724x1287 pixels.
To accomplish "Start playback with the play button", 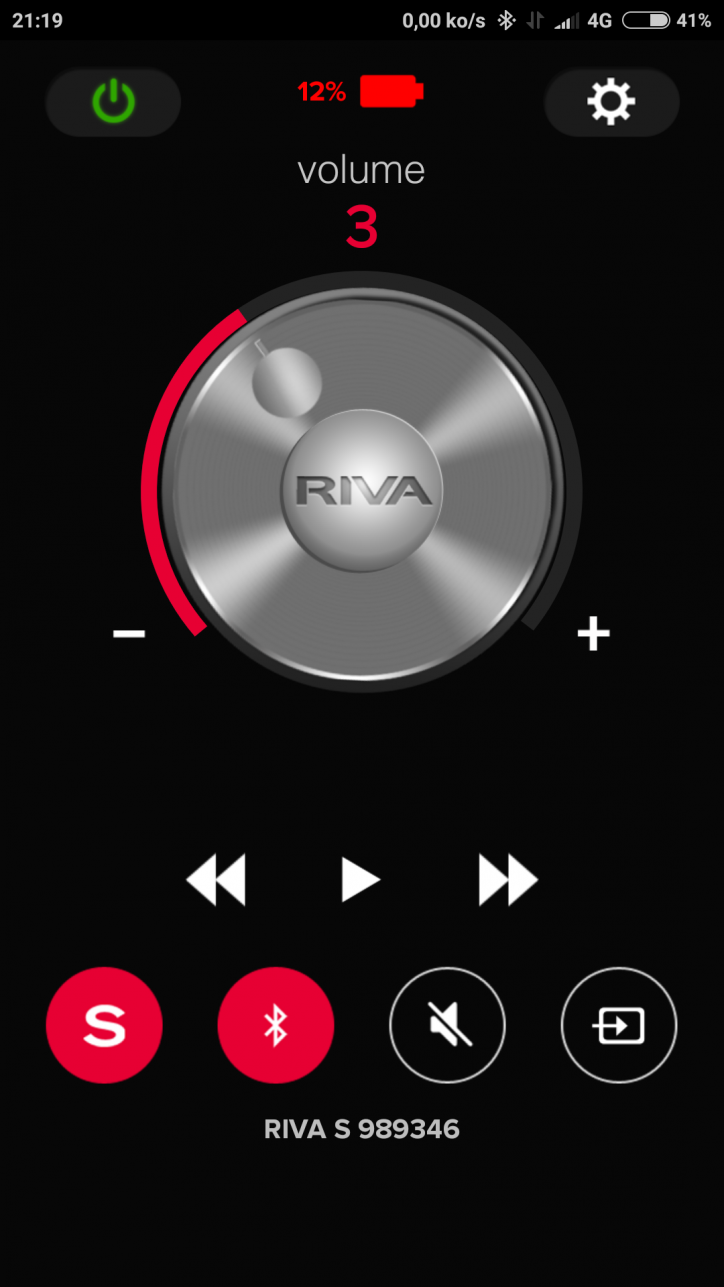I will (x=360, y=881).
